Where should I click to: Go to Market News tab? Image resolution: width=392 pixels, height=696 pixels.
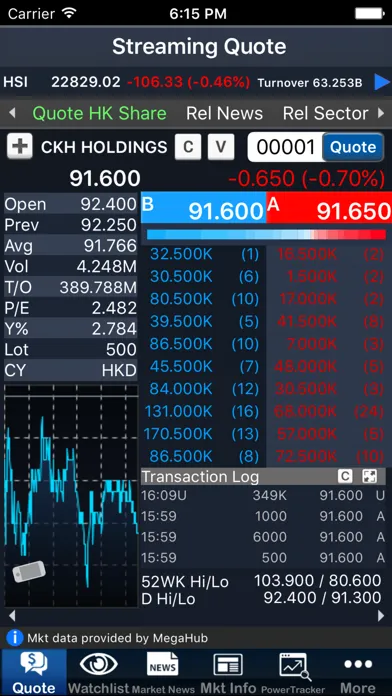pos(163,672)
